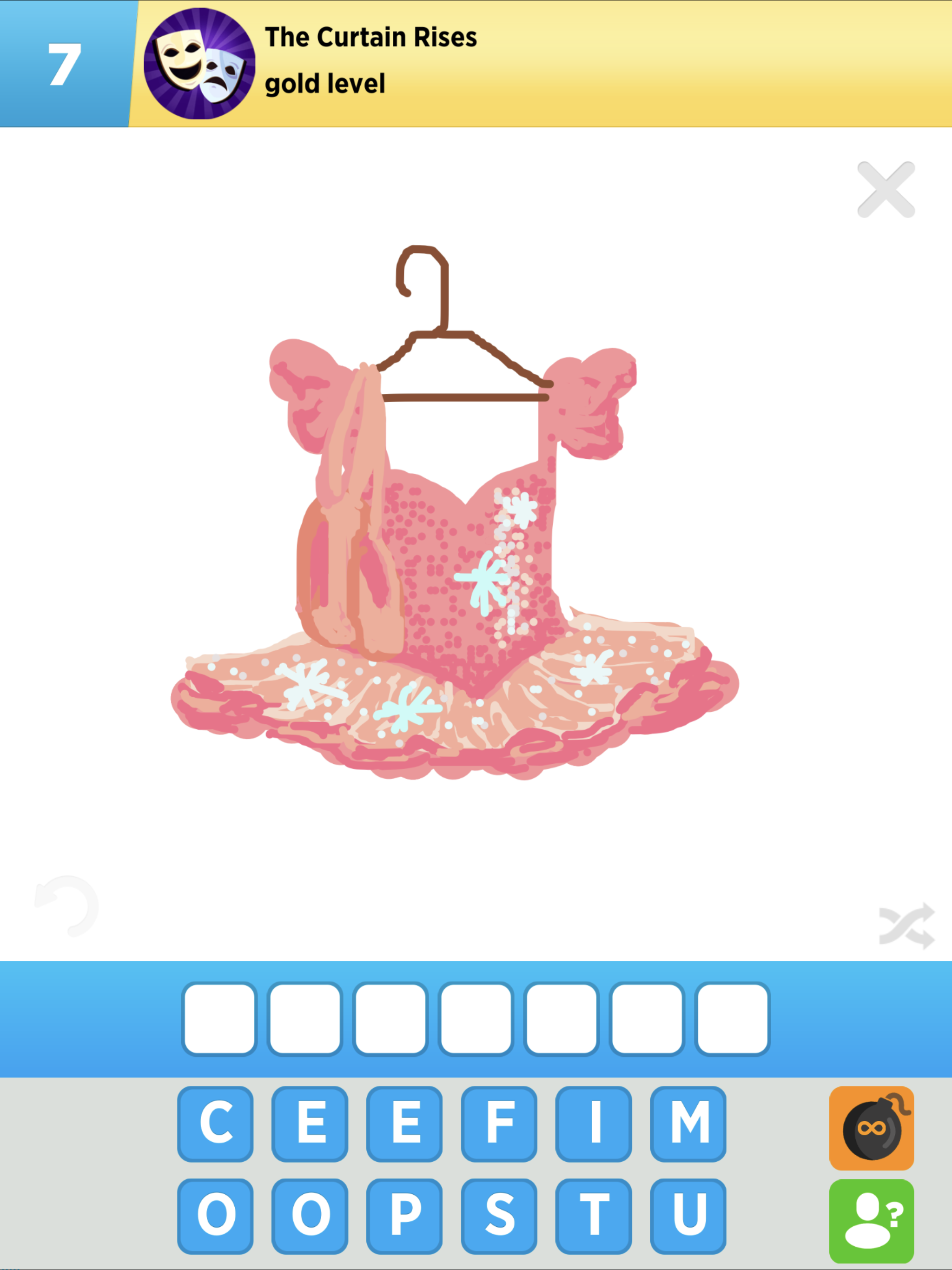The image size is (952, 1270).
Task: Pick the letter F tile
Action: [x=499, y=1124]
